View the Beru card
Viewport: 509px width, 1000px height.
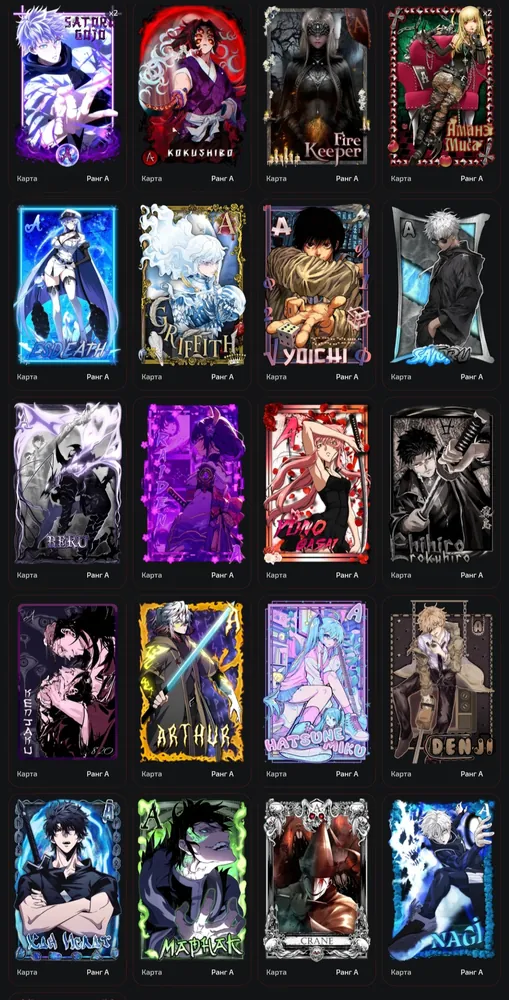(66, 483)
